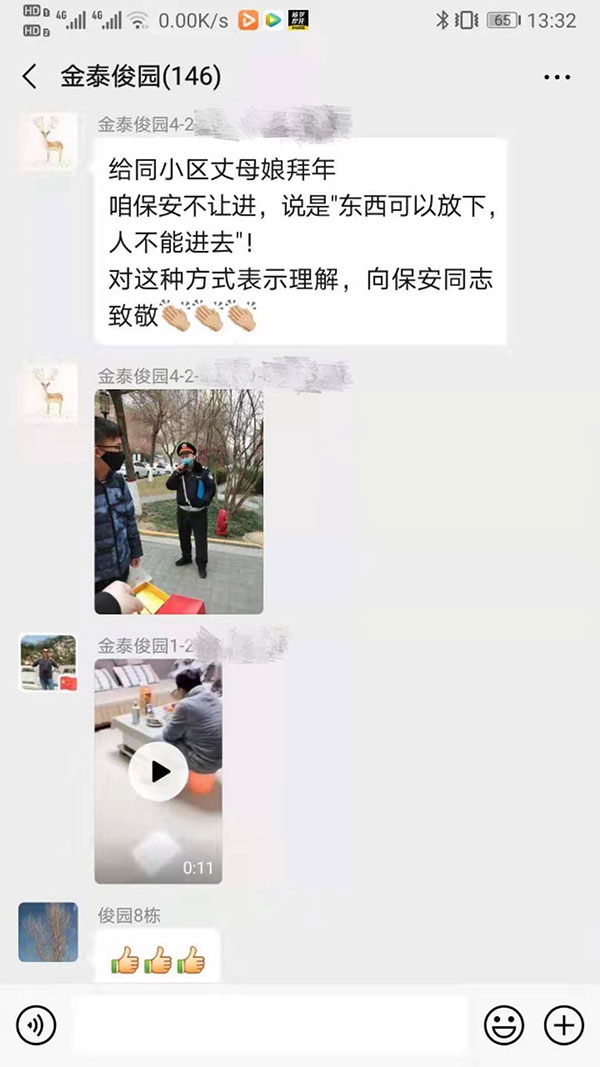The width and height of the screenshot is (600, 1067).
Task: Tap the message text input field
Action: click(x=270, y=1025)
